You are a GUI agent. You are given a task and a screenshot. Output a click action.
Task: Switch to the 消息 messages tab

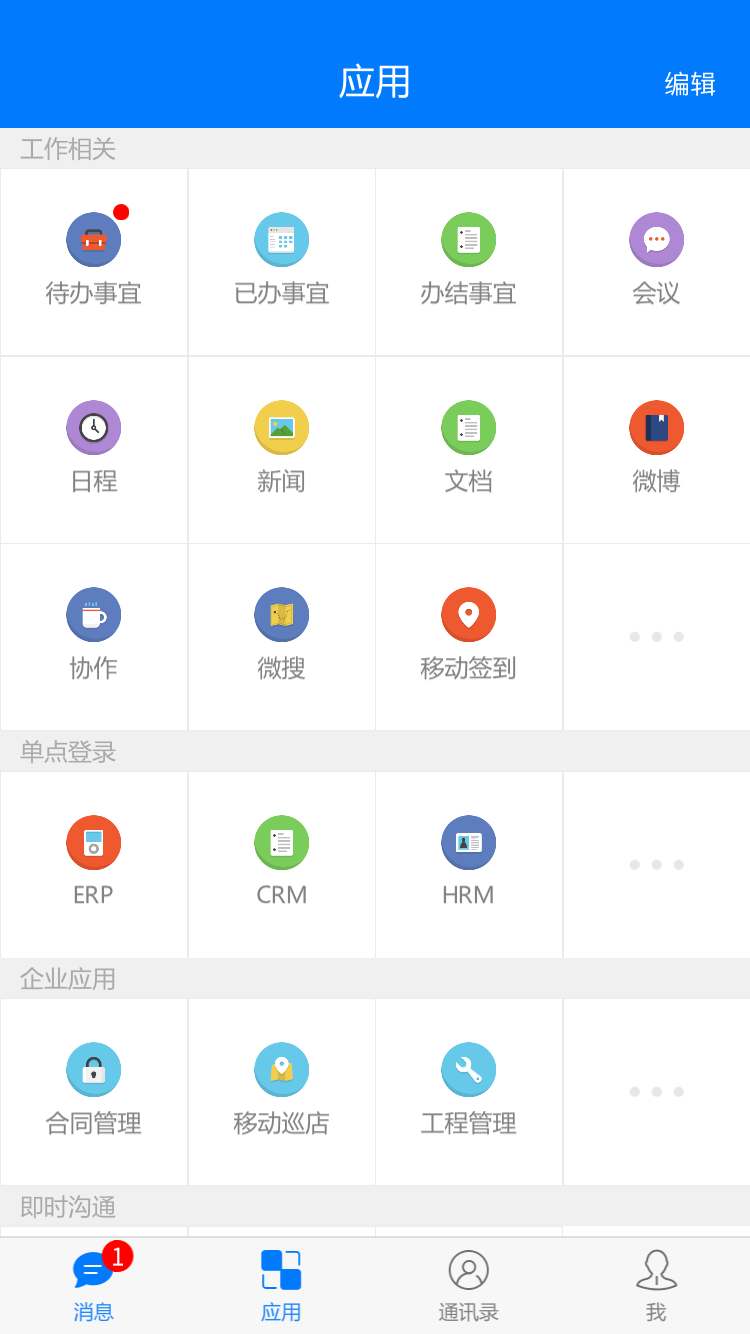point(94,1286)
